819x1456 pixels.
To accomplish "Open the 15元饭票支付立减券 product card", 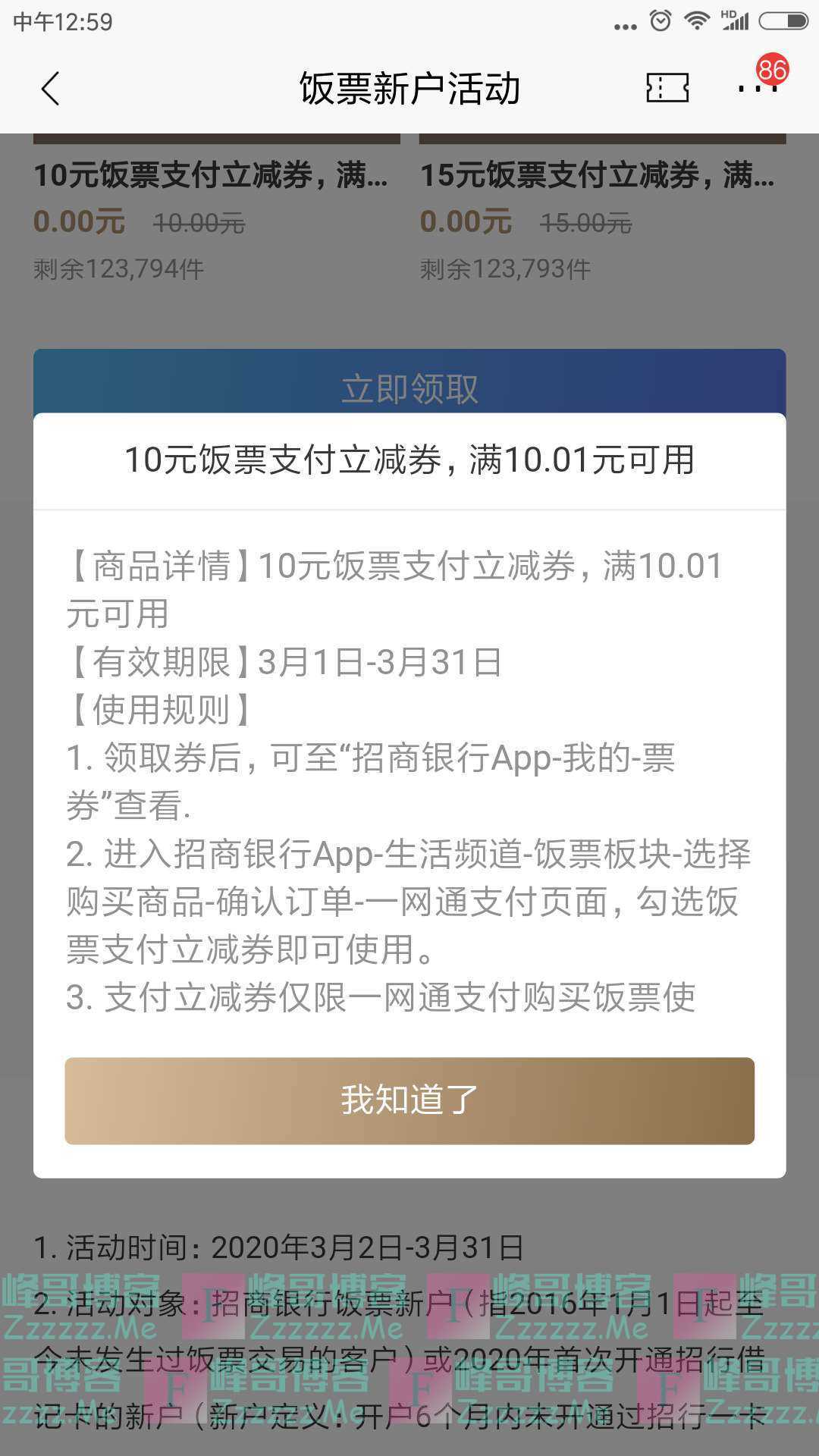I will (x=602, y=212).
